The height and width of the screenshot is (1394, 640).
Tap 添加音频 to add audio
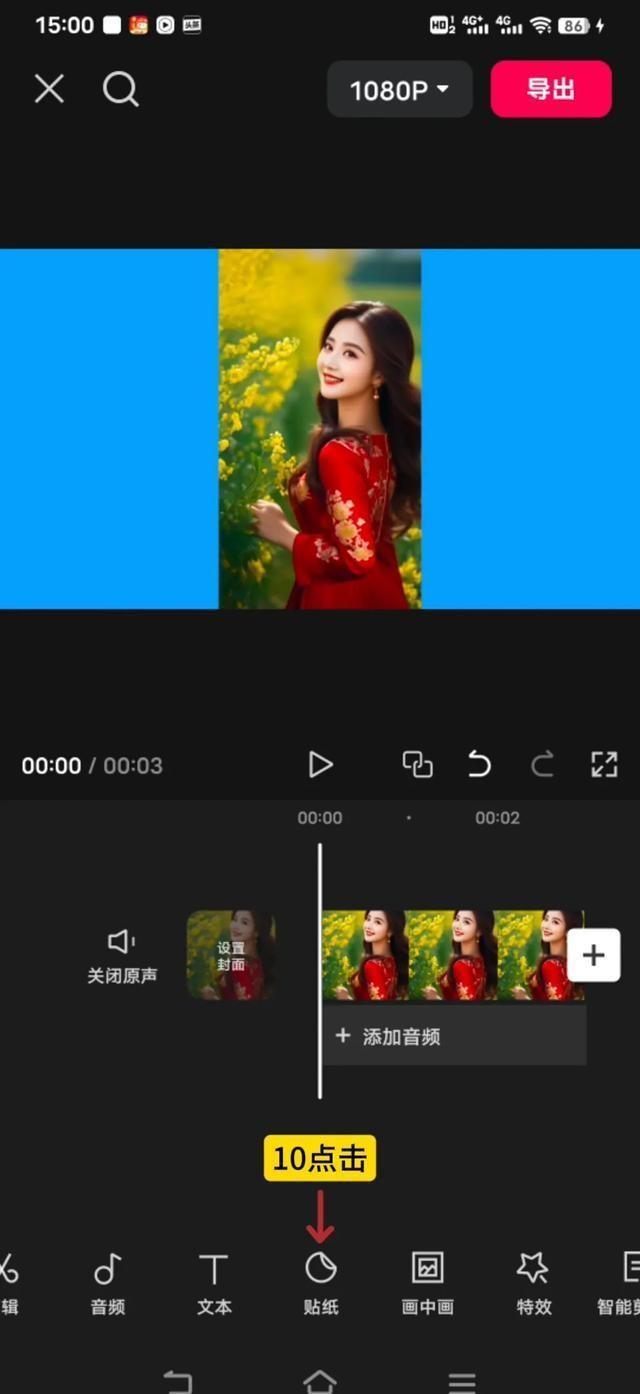[452, 1037]
